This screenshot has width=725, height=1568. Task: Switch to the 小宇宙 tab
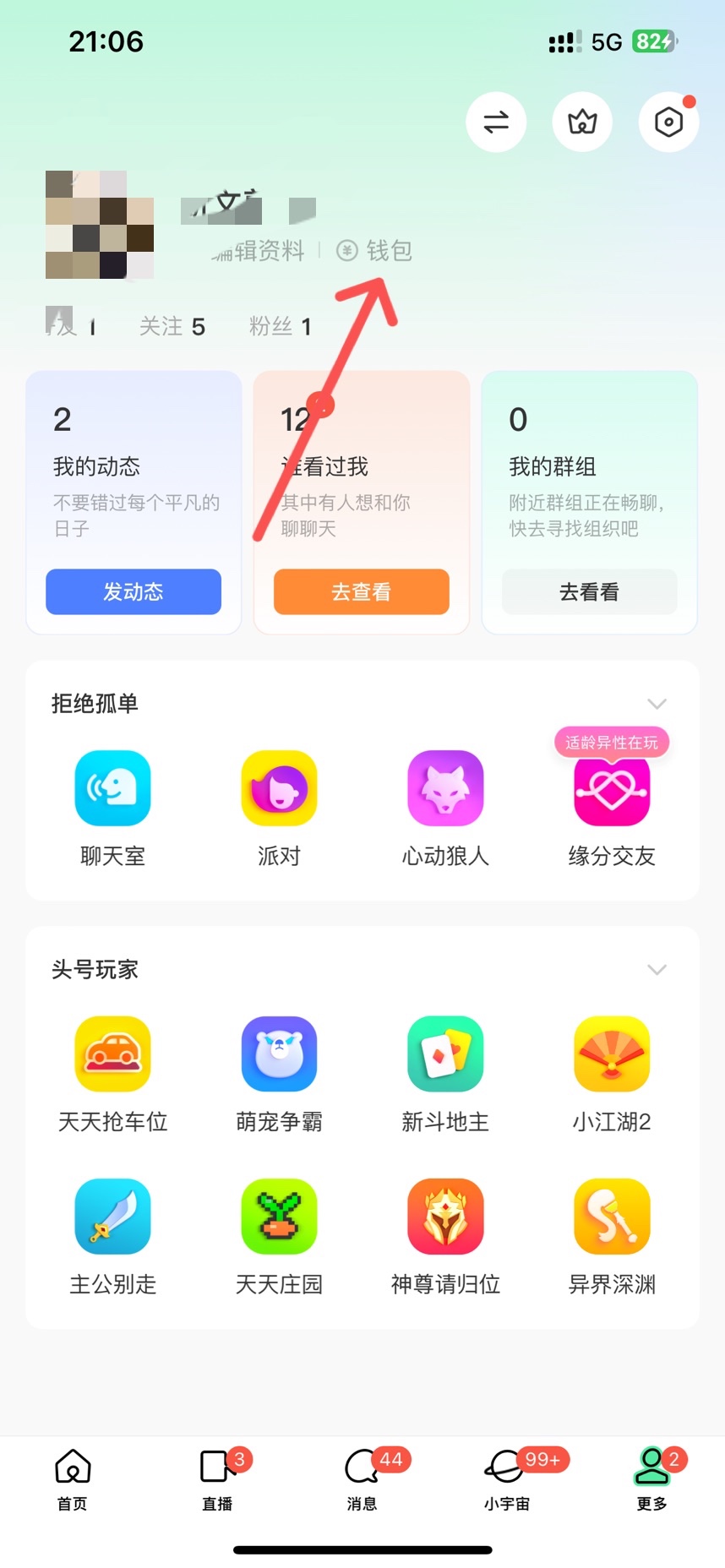pos(506,1477)
